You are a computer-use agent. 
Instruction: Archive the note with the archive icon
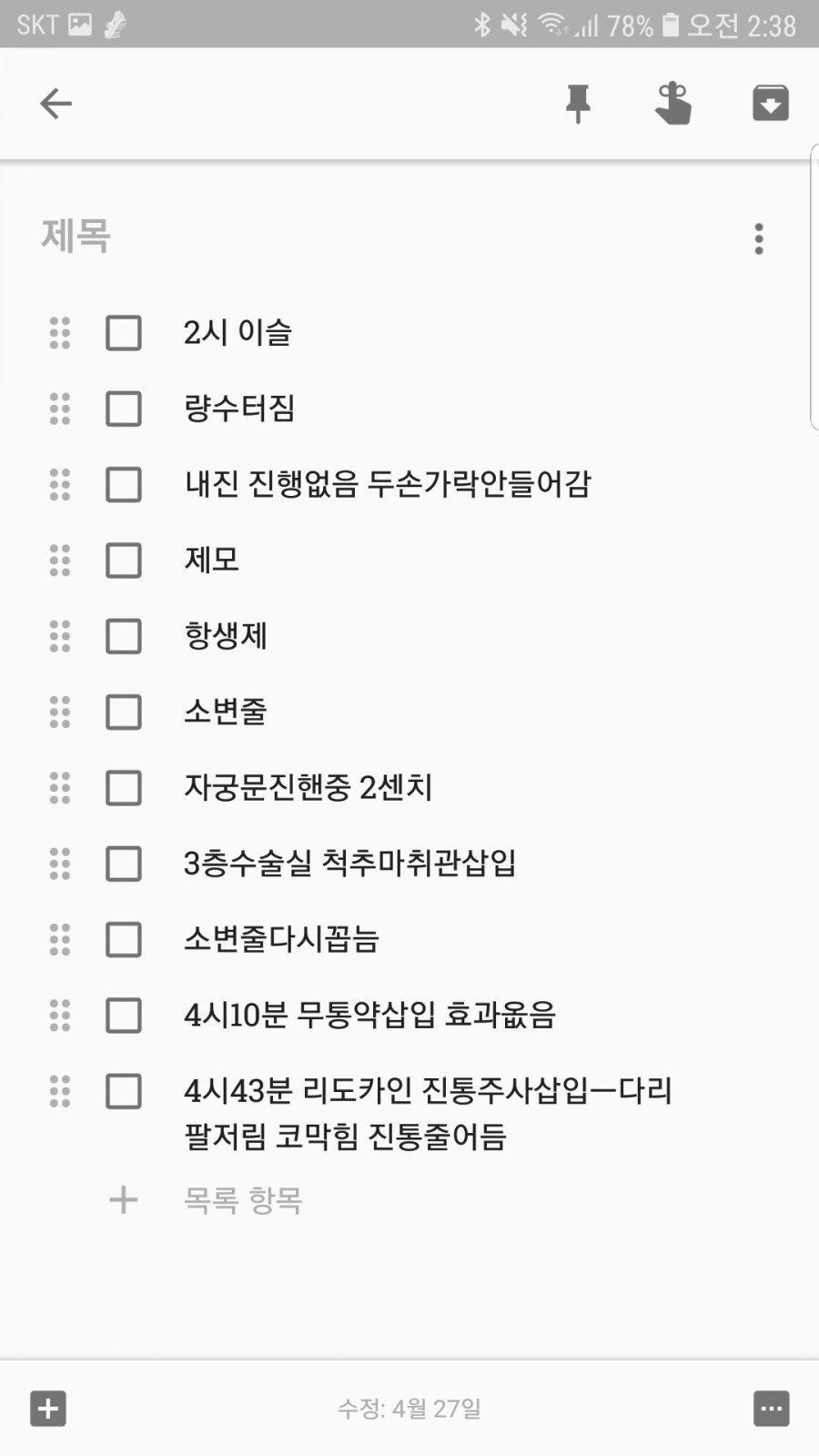coord(769,103)
